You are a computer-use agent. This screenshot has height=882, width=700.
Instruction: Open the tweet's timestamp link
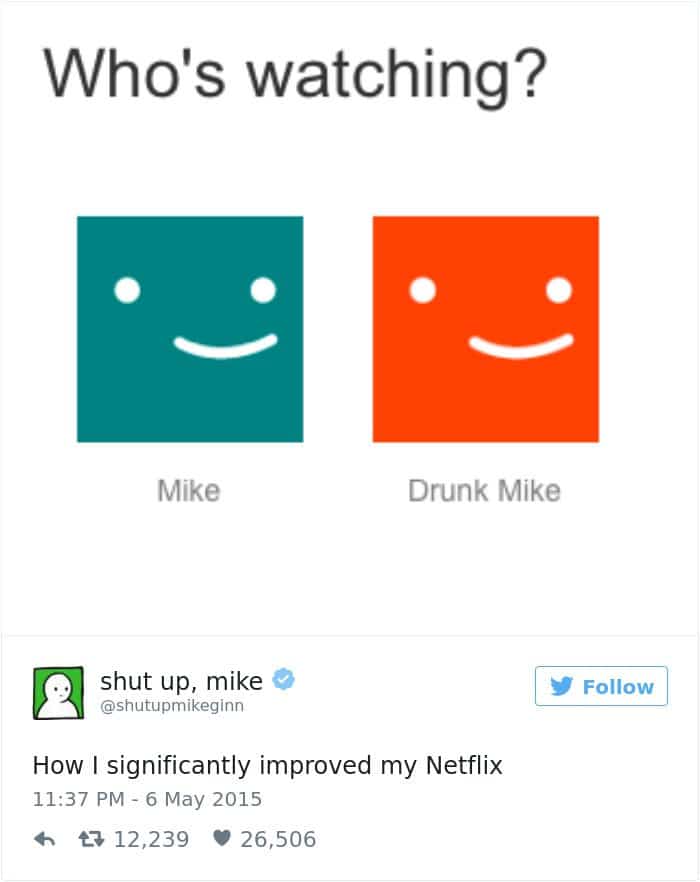[x=147, y=799]
